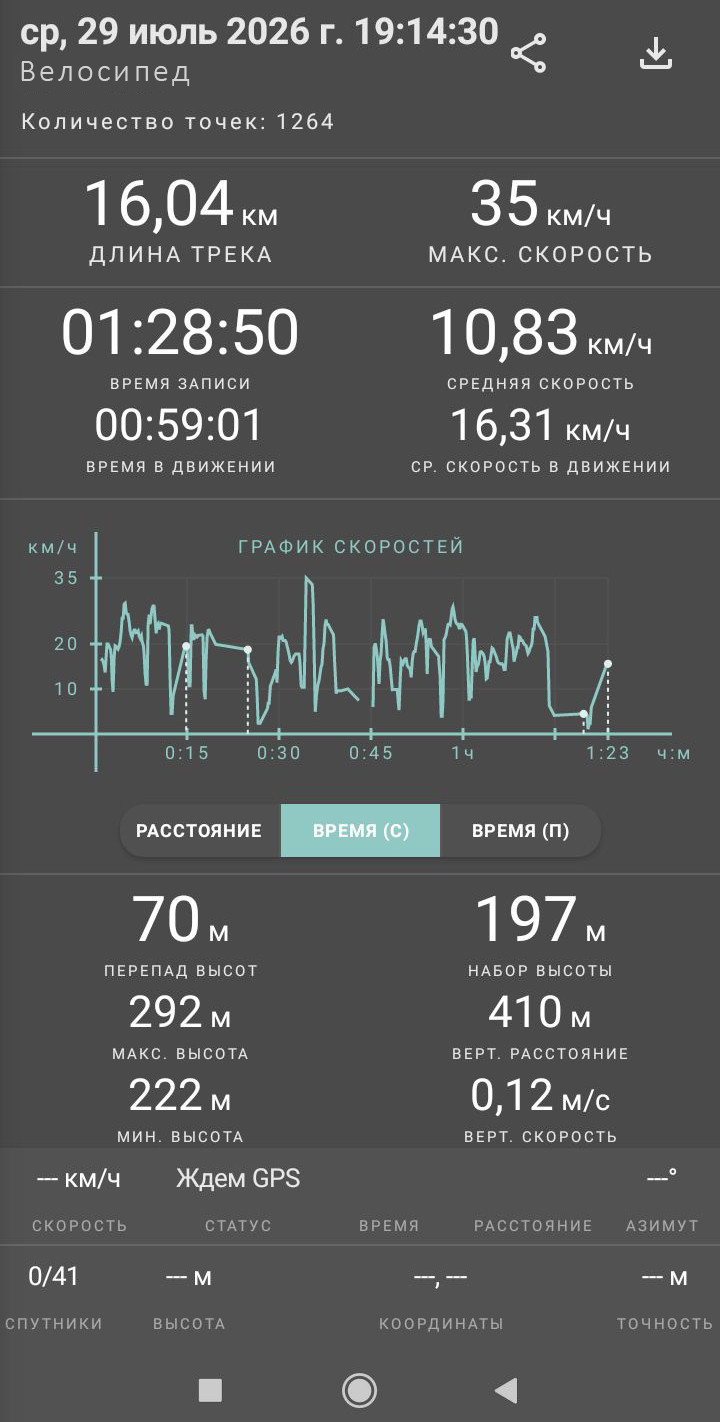The width and height of the screenshot is (720, 1422).
Task: Switch graph to Время (П)
Action: [520, 831]
